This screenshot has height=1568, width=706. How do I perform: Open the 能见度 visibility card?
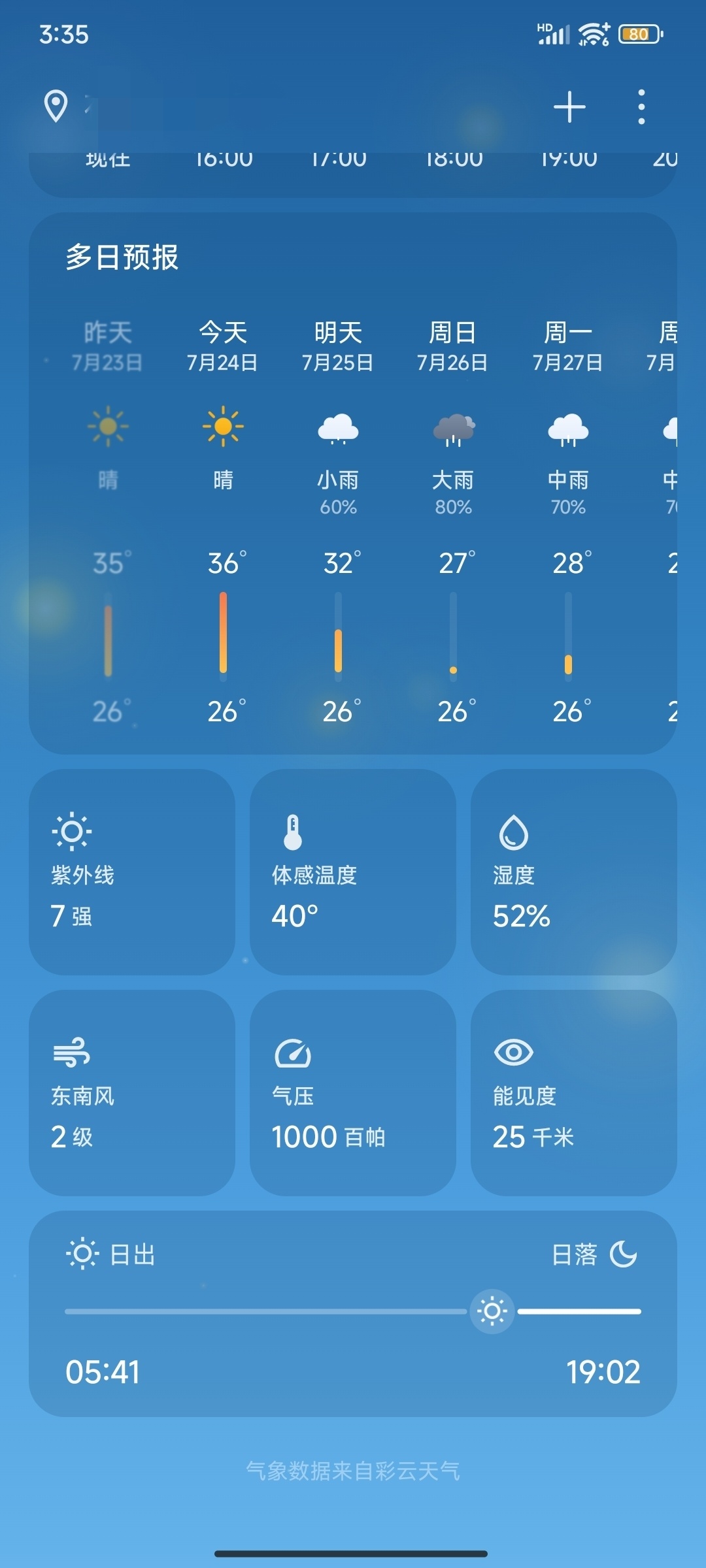[x=574, y=1092]
